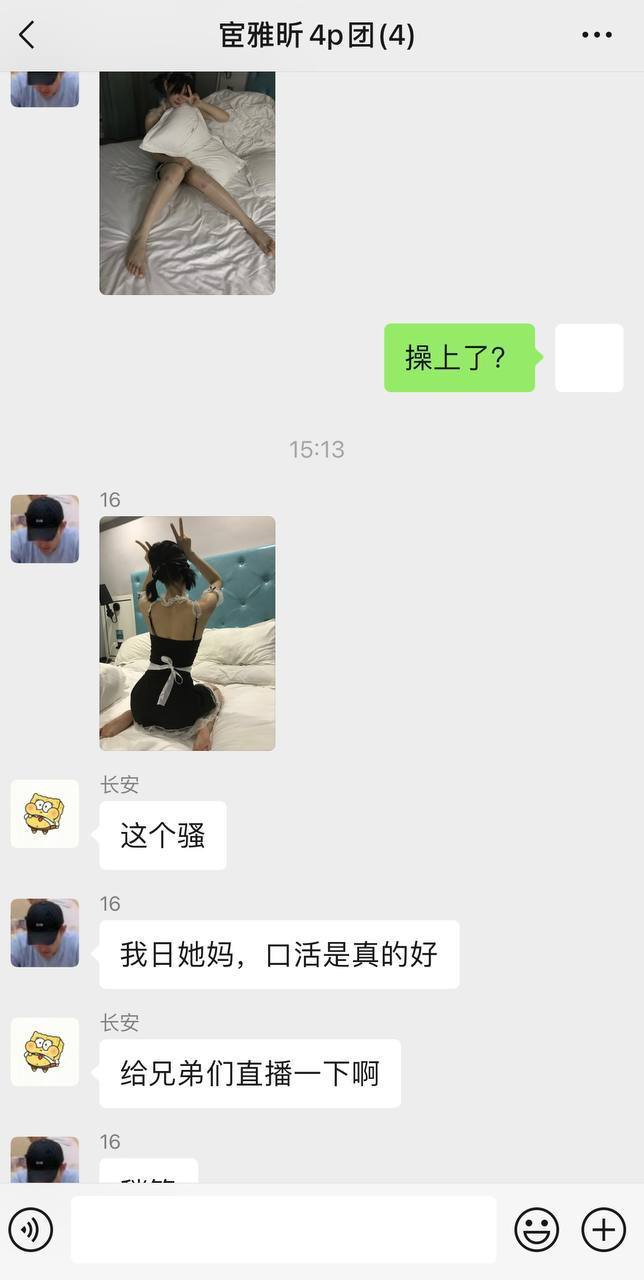The width and height of the screenshot is (644, 1280).
Task: Open own avatar beside the green bubble
Action: [589, 358]
